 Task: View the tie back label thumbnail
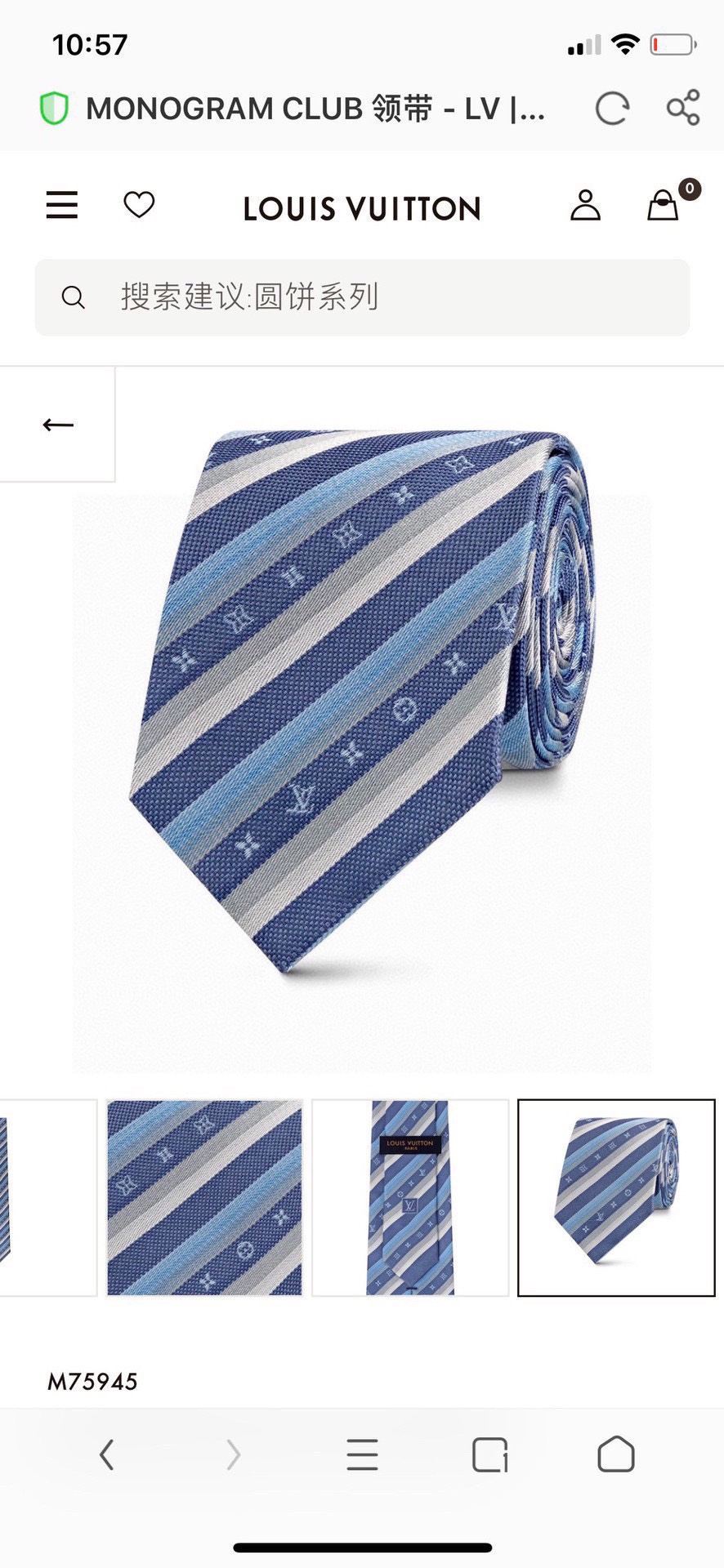[x=410, y=1197]
